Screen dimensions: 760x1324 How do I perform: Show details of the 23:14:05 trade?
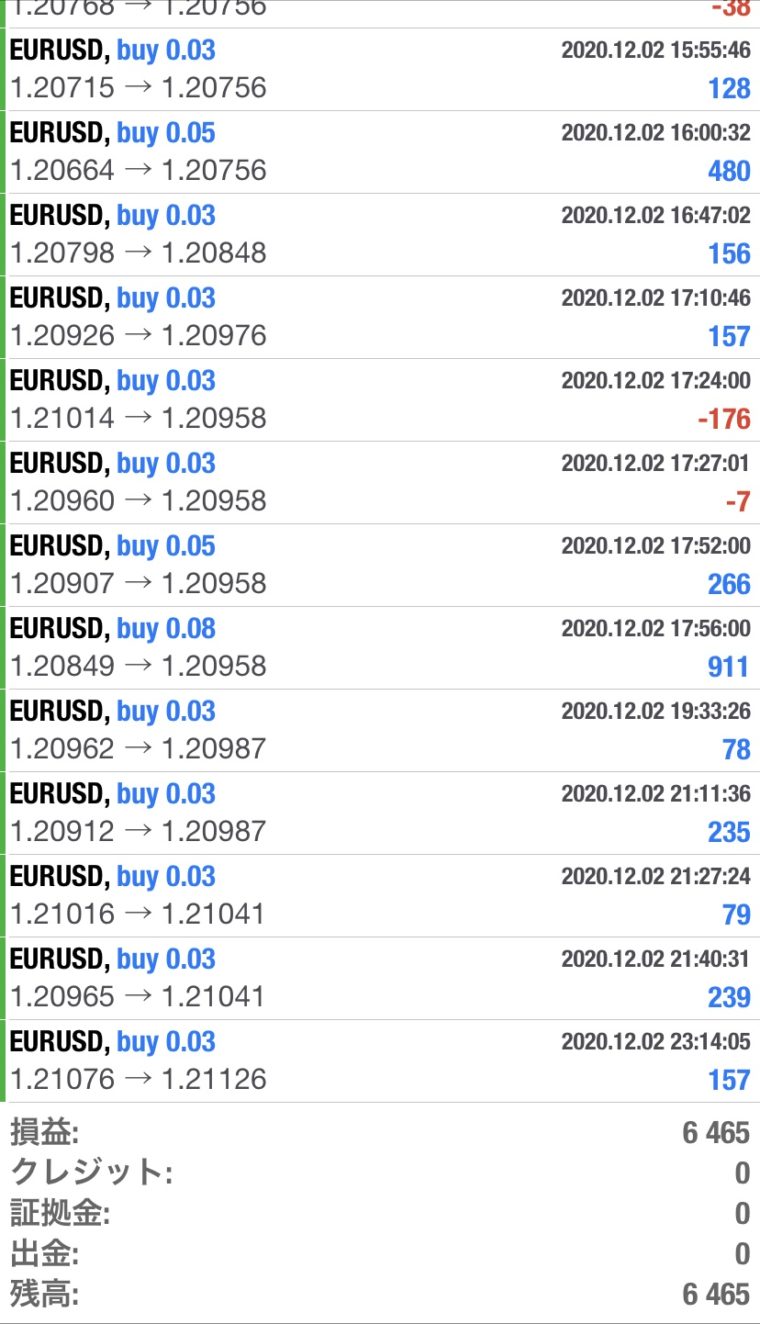(380, 1061)
